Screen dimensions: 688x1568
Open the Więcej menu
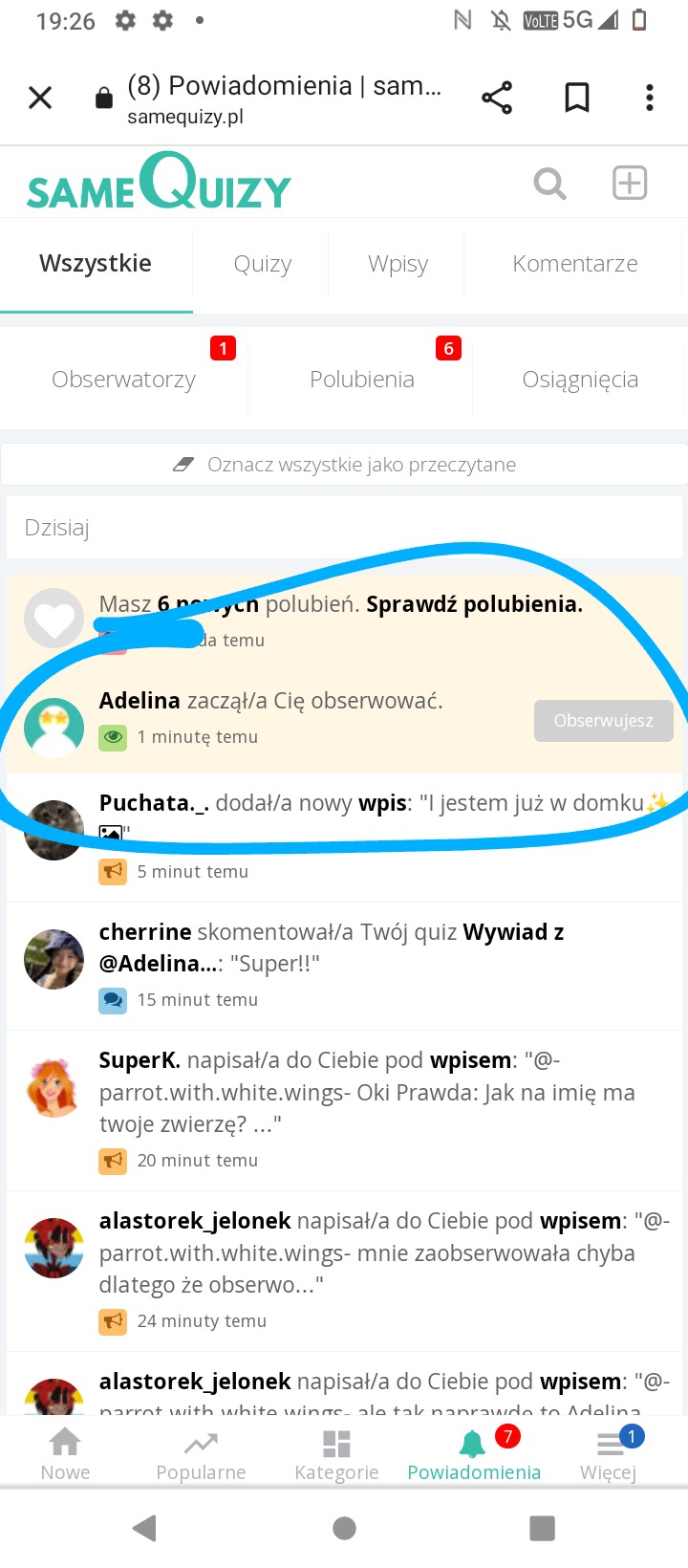(x=609, y=1453)
